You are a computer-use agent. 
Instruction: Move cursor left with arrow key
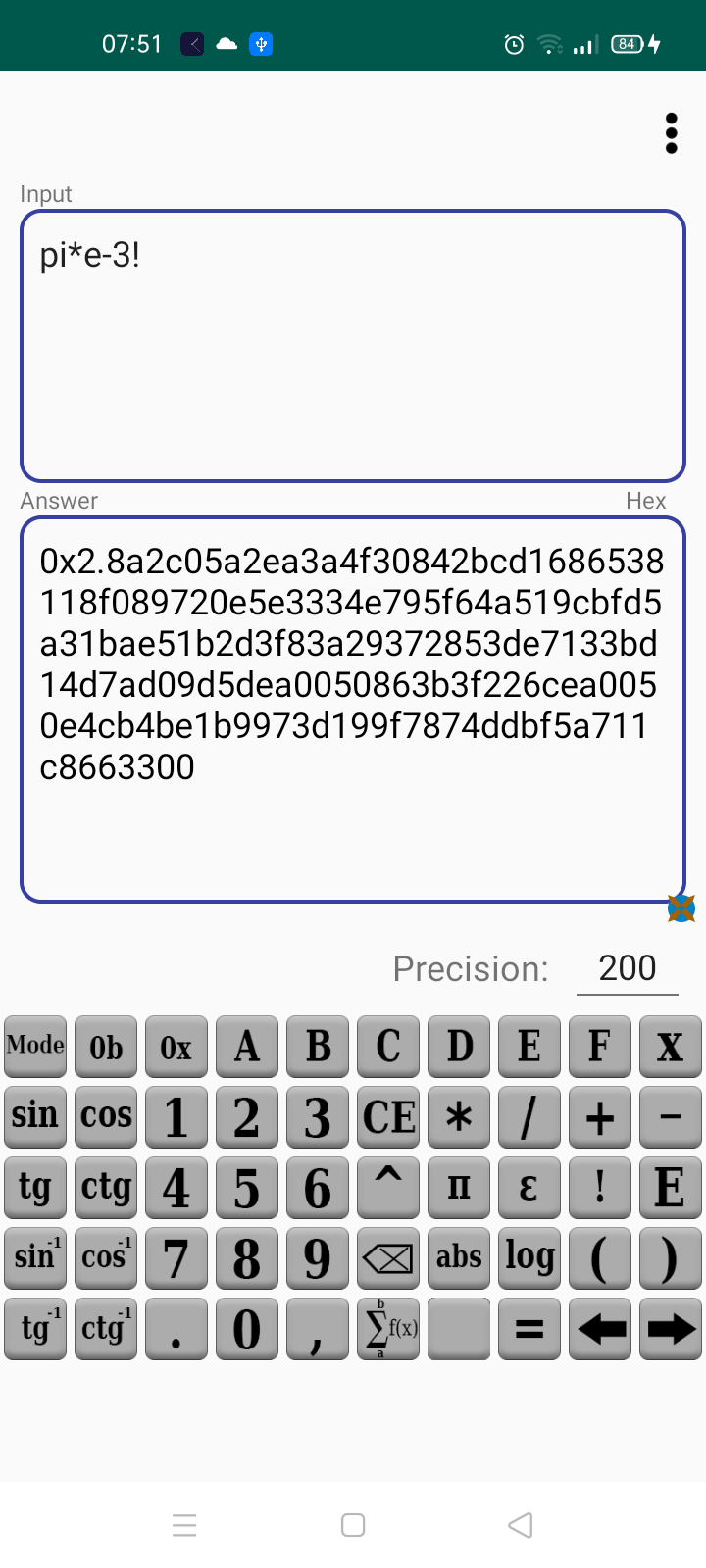click(x=600, y=1328)
